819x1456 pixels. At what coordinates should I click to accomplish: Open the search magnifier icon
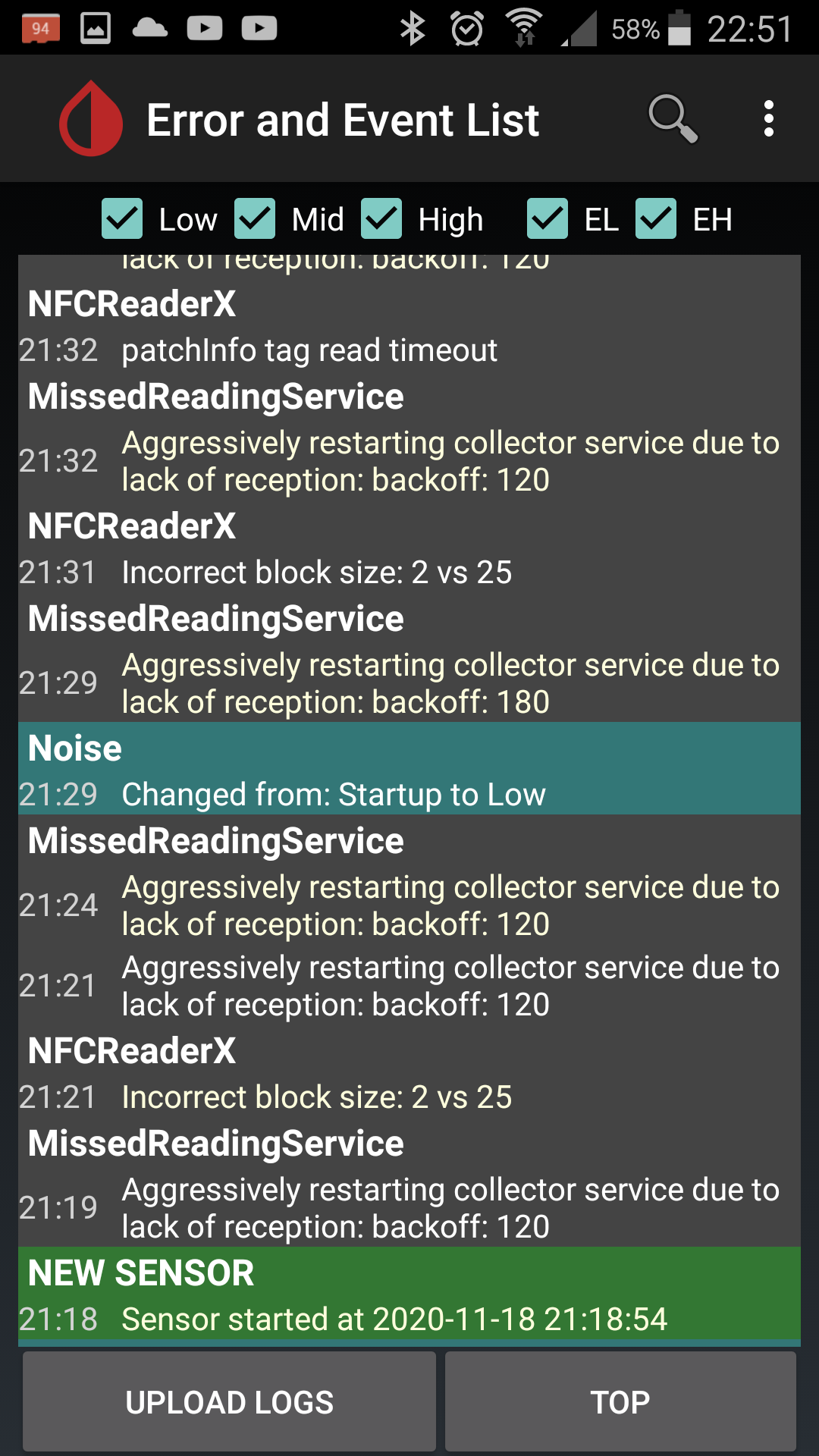(673, 119)
